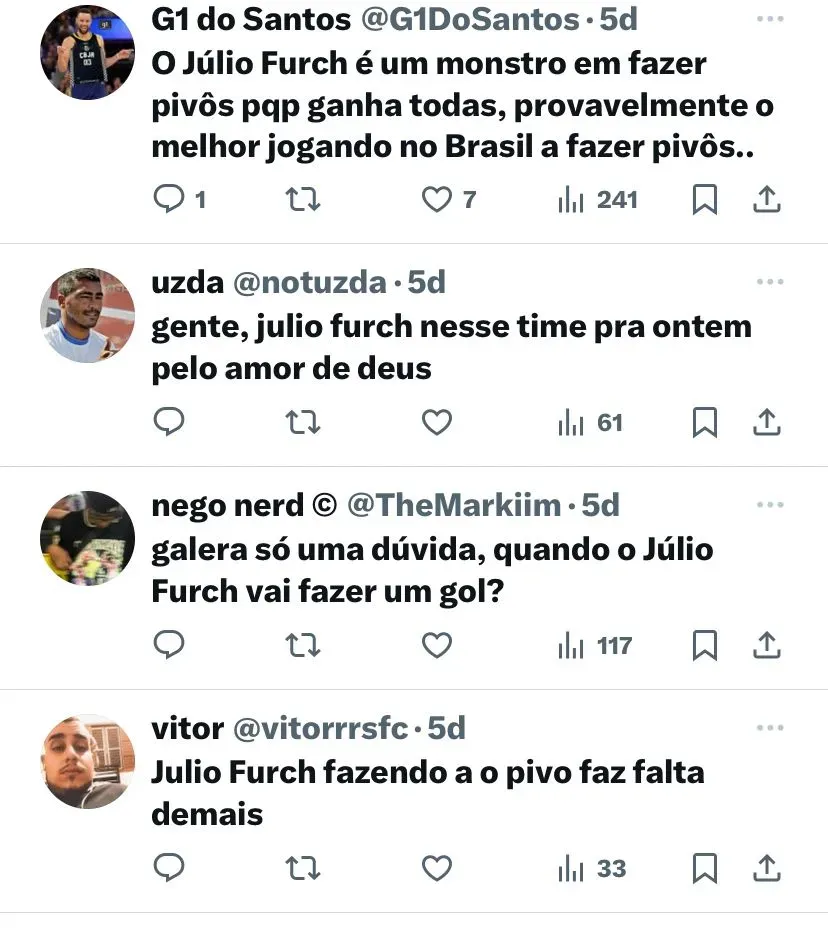The height and width of the screenshot is (930, 828).
Task: Bookmark nego nerd's tweet
Action: click(705, 646)
